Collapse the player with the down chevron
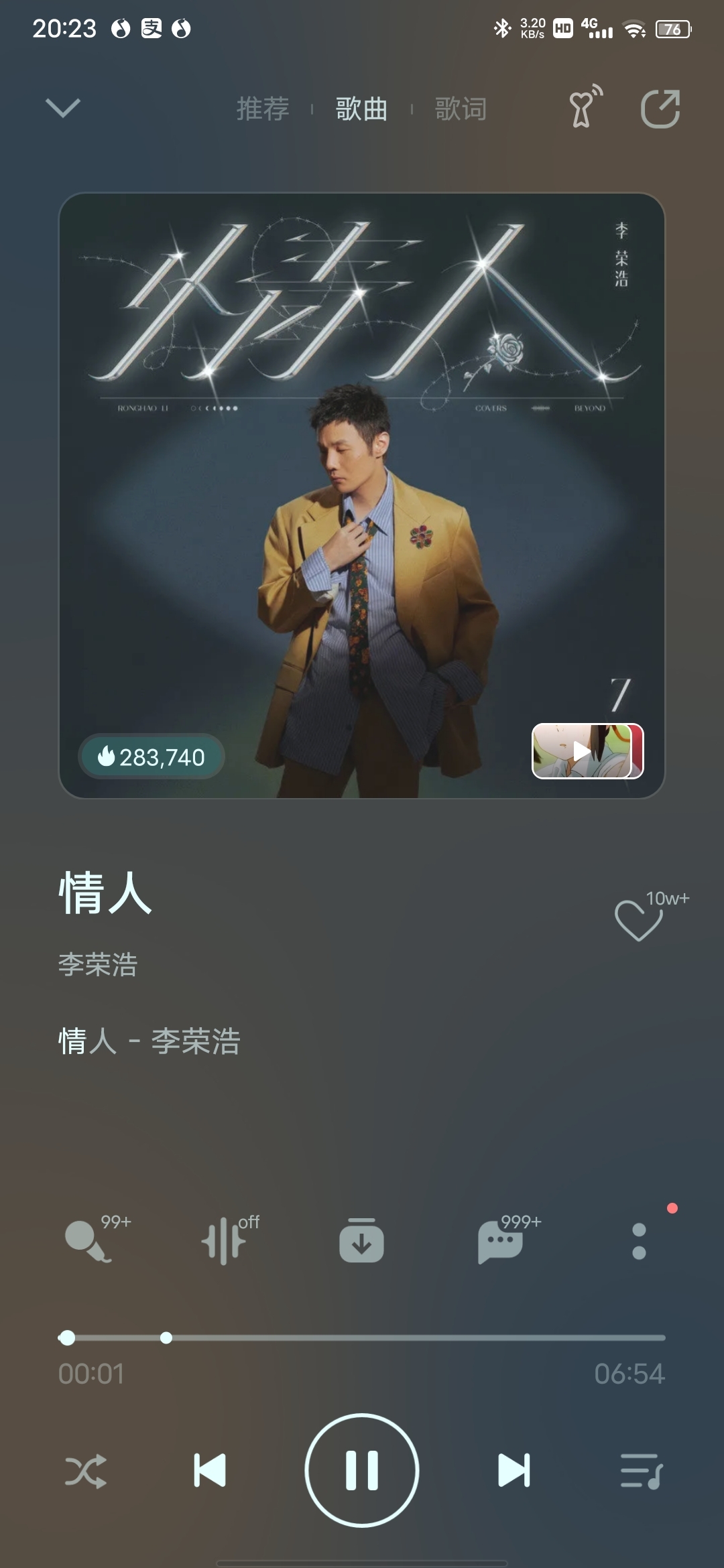The image size is (724, 1568). [63, 107]
